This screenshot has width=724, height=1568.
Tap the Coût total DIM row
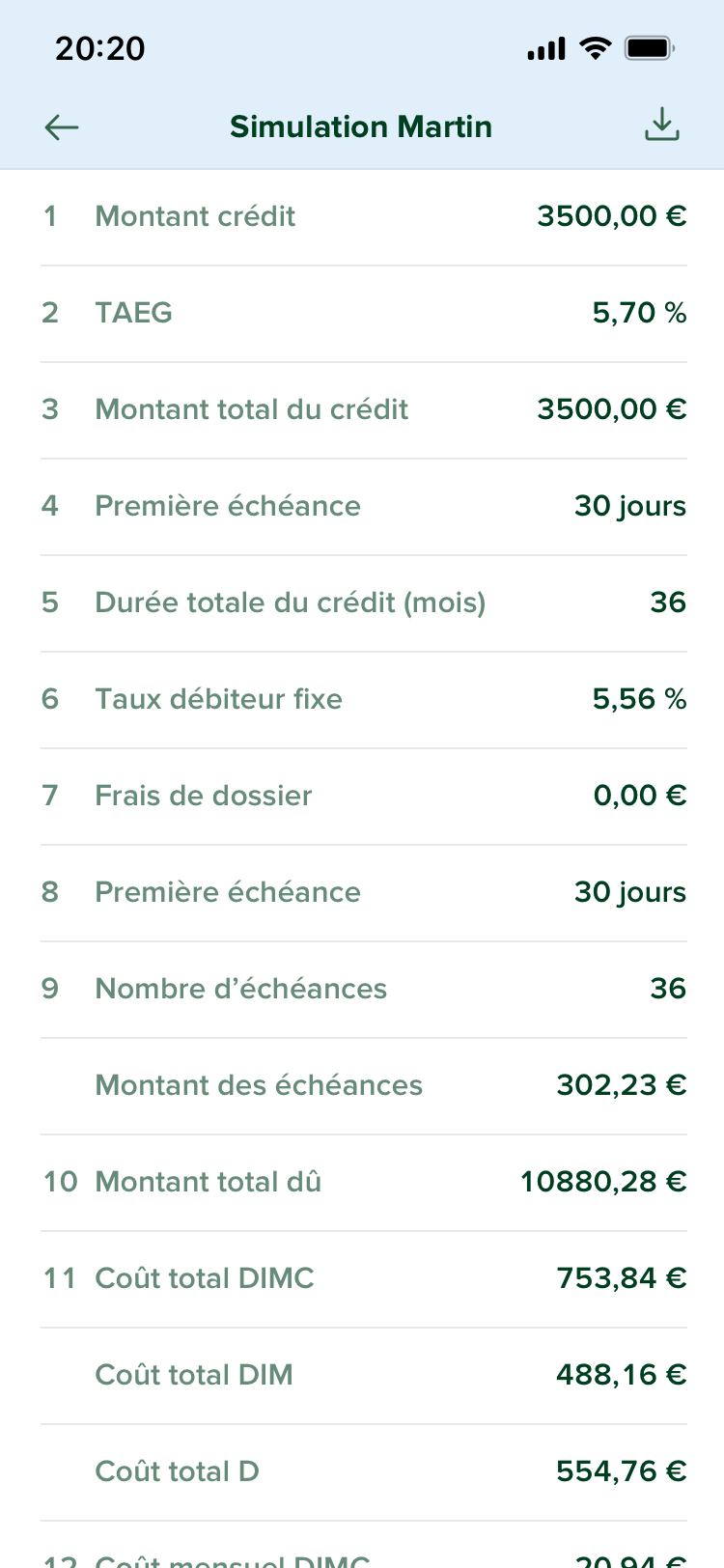(x=362, y=1374)
